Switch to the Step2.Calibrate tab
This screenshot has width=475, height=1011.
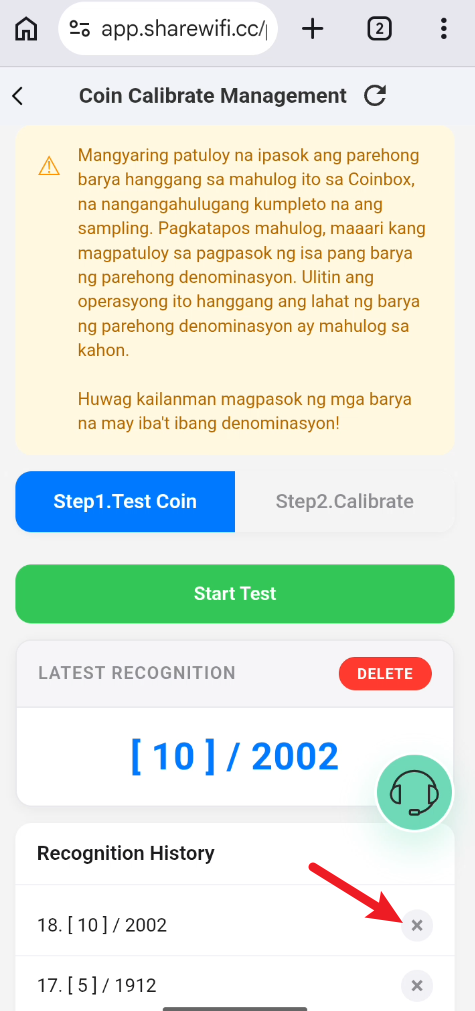tap(345, 502)
